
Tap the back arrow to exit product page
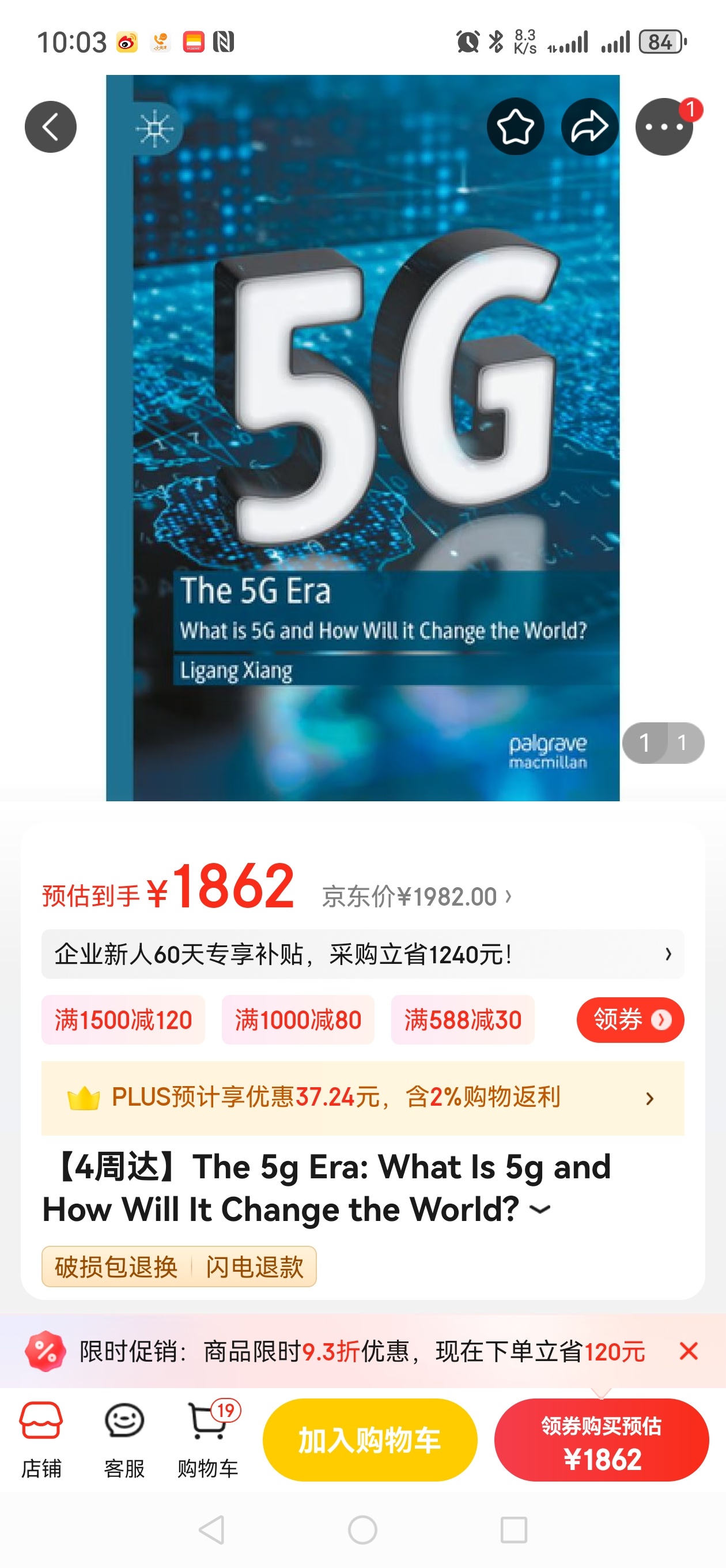click(x=51, y=127)
